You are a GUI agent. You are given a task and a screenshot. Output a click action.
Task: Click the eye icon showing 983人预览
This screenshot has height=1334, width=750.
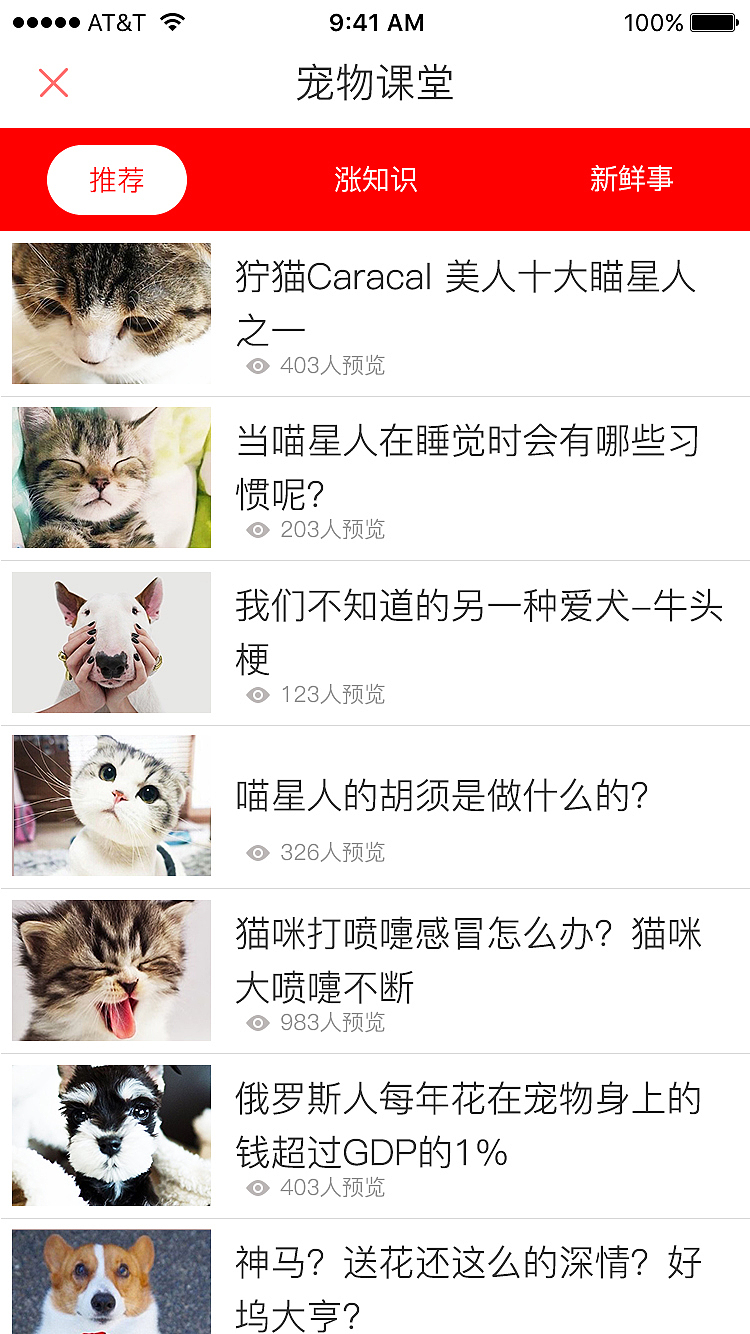(258, 1023)
